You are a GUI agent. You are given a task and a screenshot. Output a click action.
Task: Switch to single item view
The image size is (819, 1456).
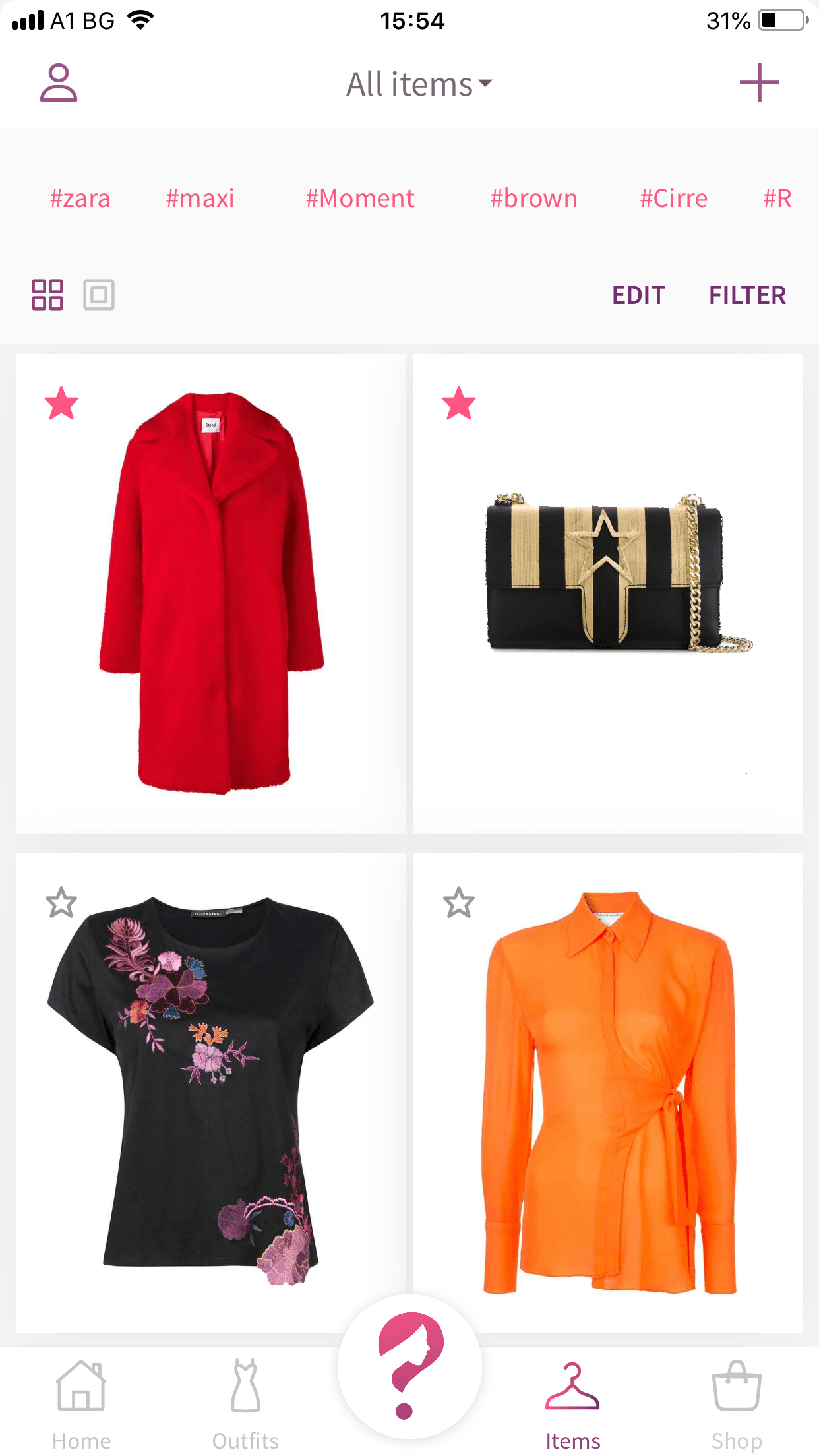click(99, 295)
